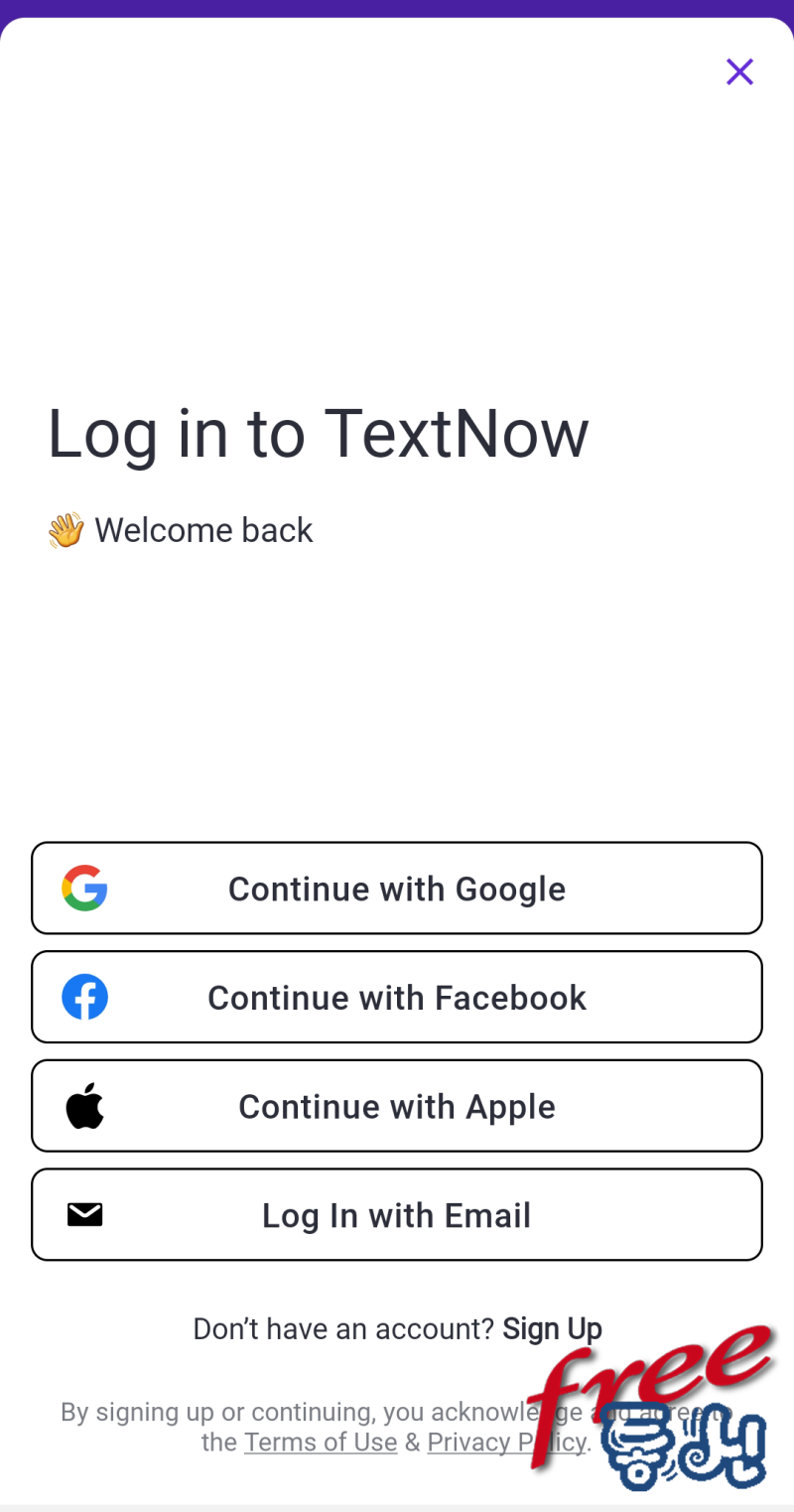Close the login screen
Screen dimensions: 794x1512
click(x=739, y=71)
